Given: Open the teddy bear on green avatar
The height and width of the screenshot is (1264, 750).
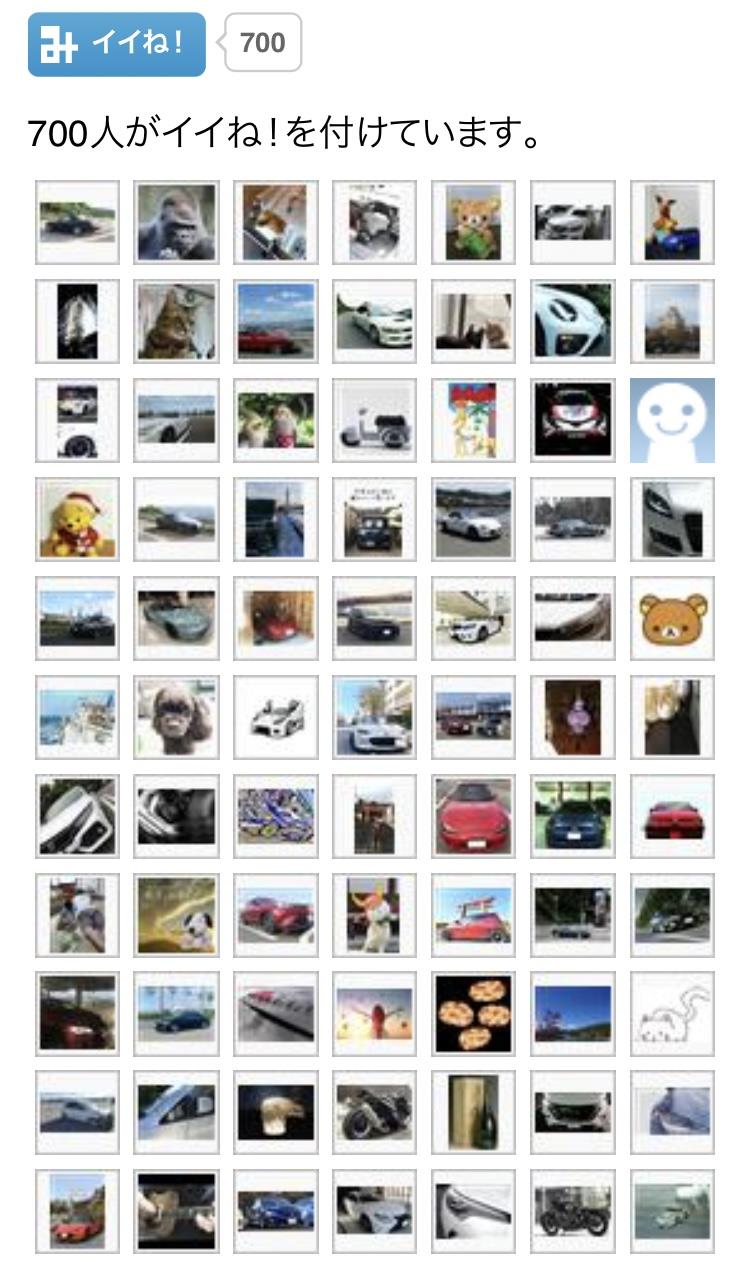Looking at the screenshot, I should [x=474, y=222].
